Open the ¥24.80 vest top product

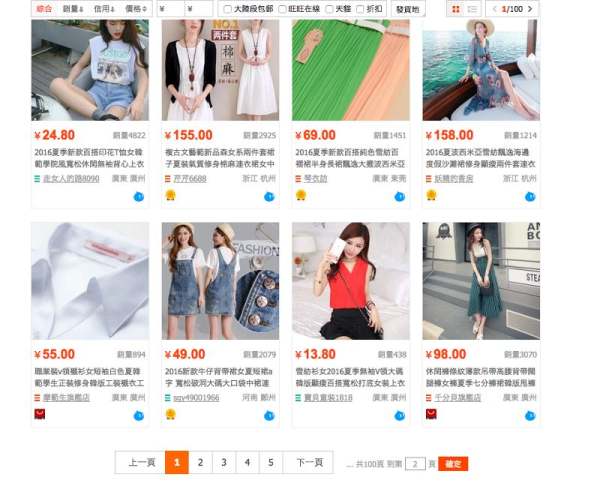pos(89,70)
